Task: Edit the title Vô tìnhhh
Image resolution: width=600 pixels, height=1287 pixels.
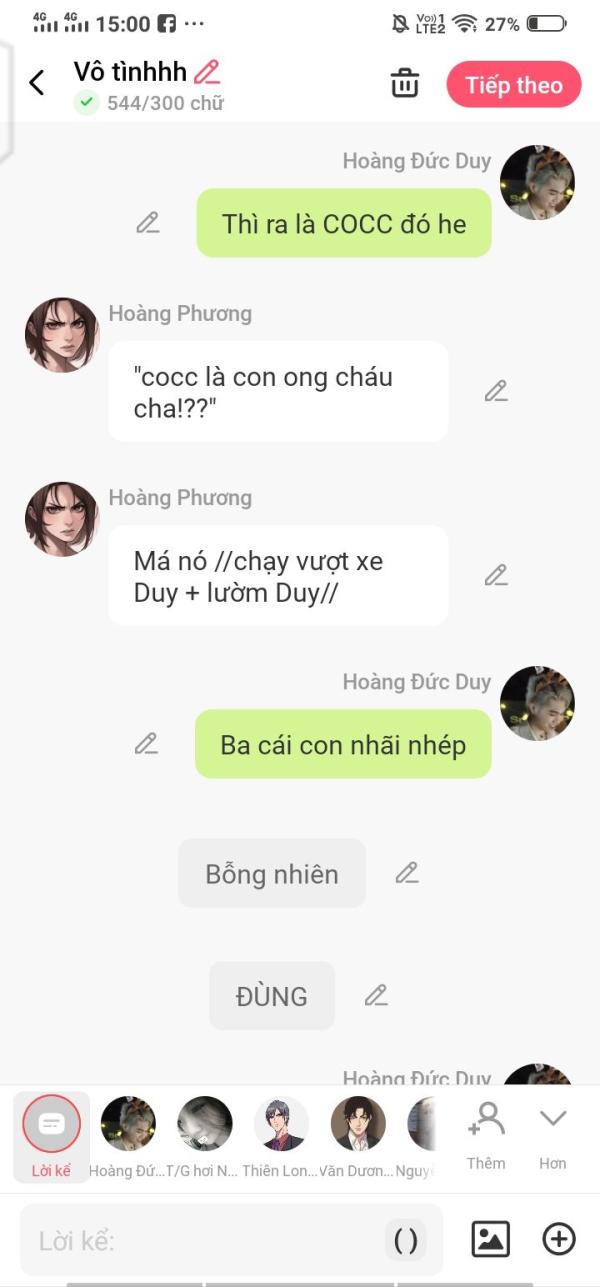Action: 207,72
